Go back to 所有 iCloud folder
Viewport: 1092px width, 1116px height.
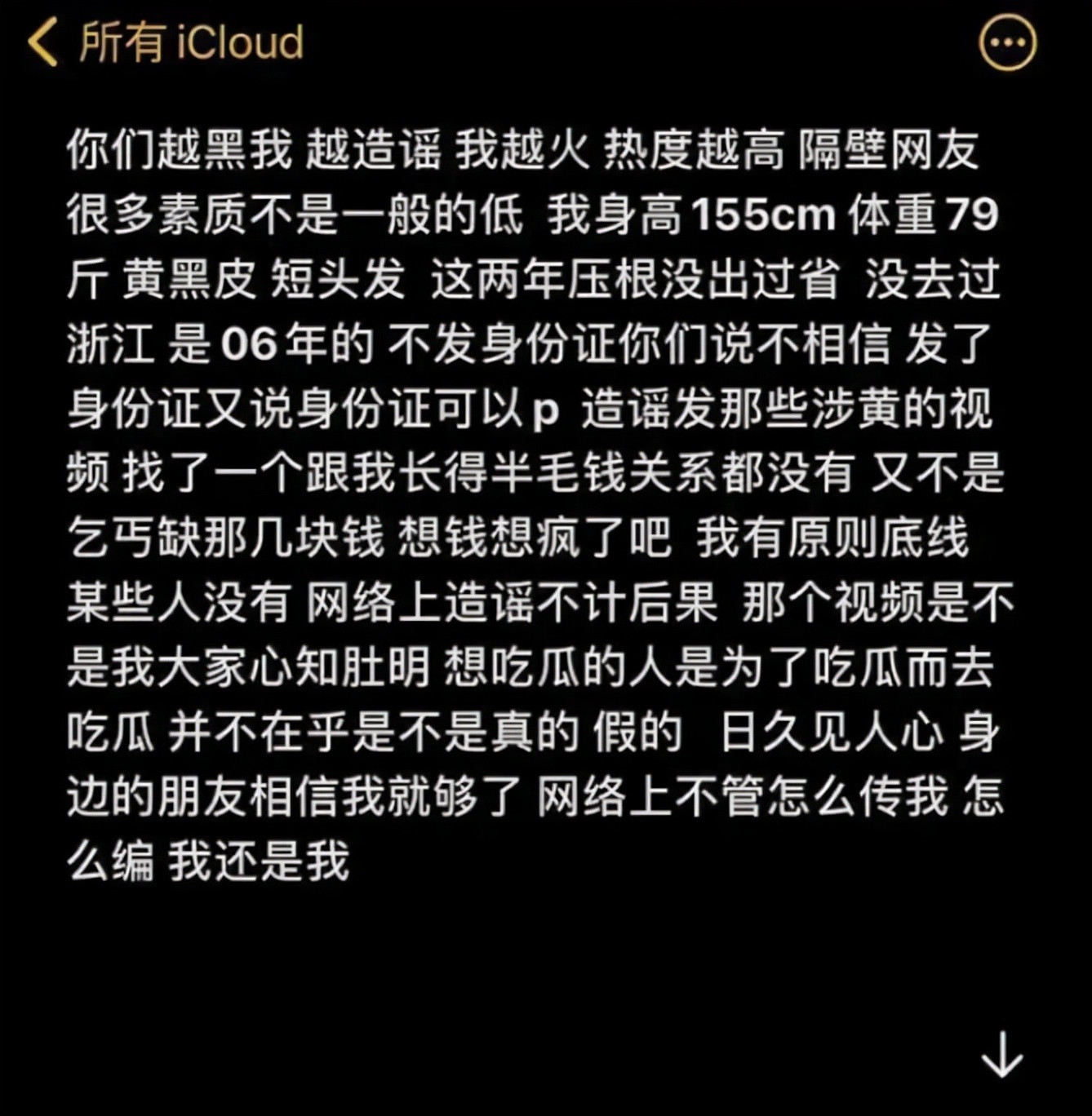point(163,42)
